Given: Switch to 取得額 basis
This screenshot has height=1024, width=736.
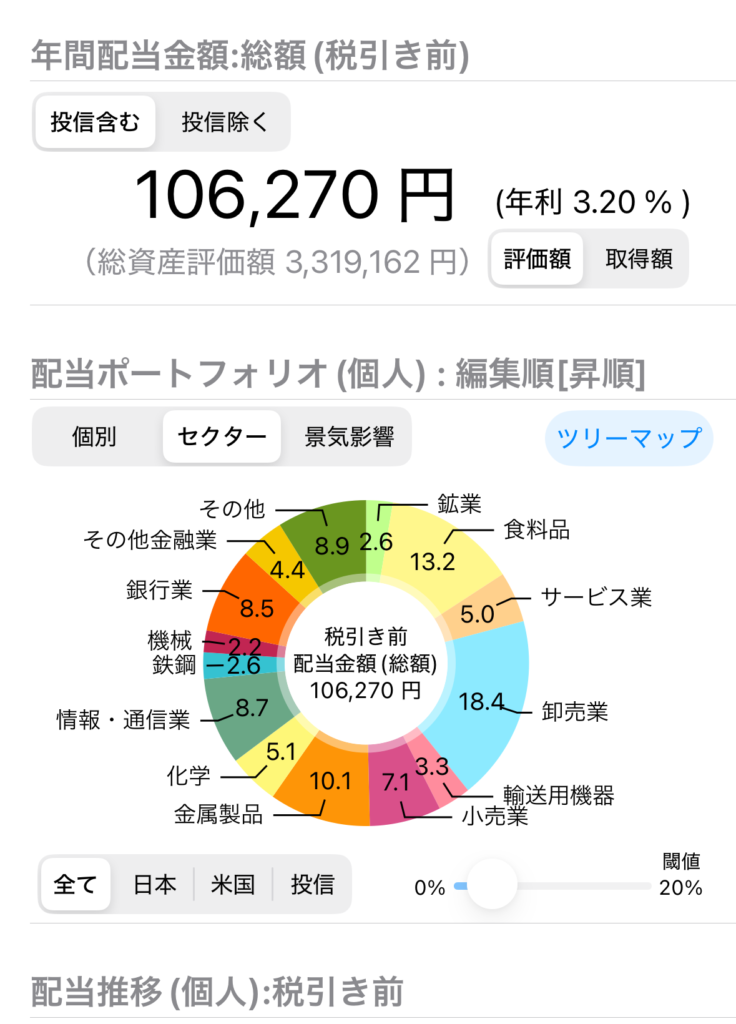Looking at the screenshot, I should pos(639,259).
